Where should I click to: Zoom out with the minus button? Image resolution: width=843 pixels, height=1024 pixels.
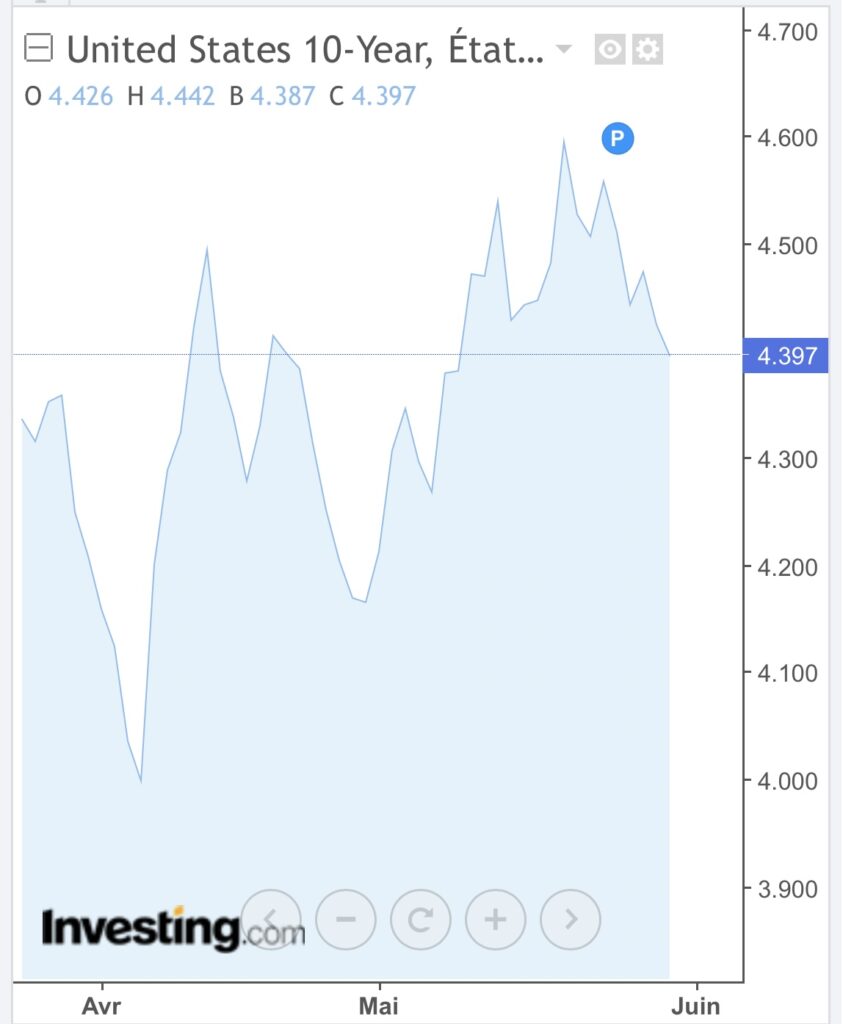click(346, 919)
